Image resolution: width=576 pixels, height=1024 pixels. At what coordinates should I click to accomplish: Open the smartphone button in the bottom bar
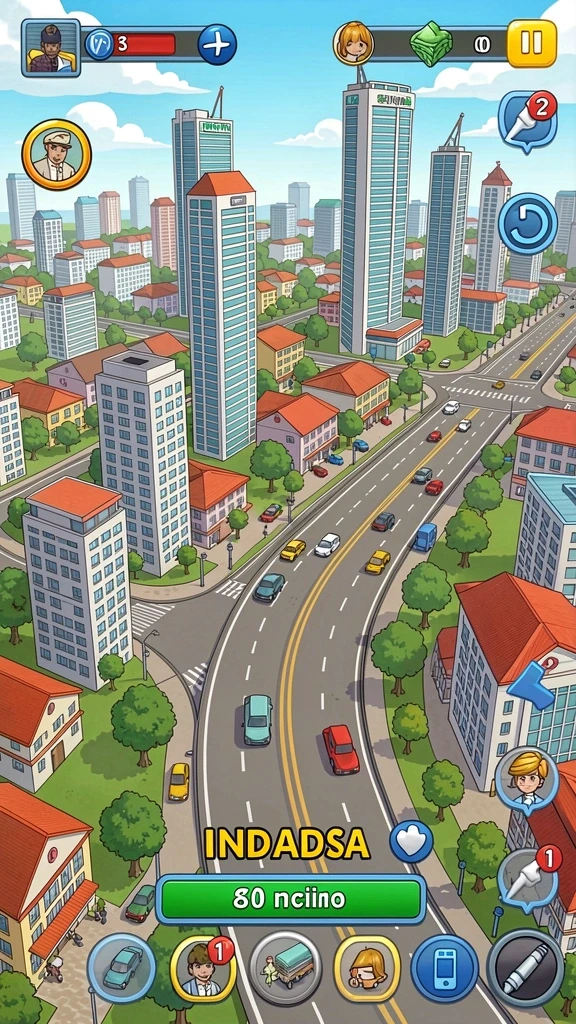click(x=445, y=969)
